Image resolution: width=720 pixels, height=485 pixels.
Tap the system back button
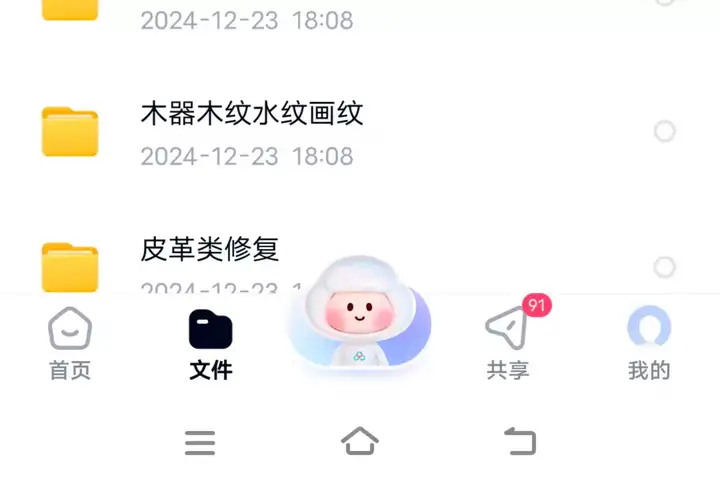520,441
